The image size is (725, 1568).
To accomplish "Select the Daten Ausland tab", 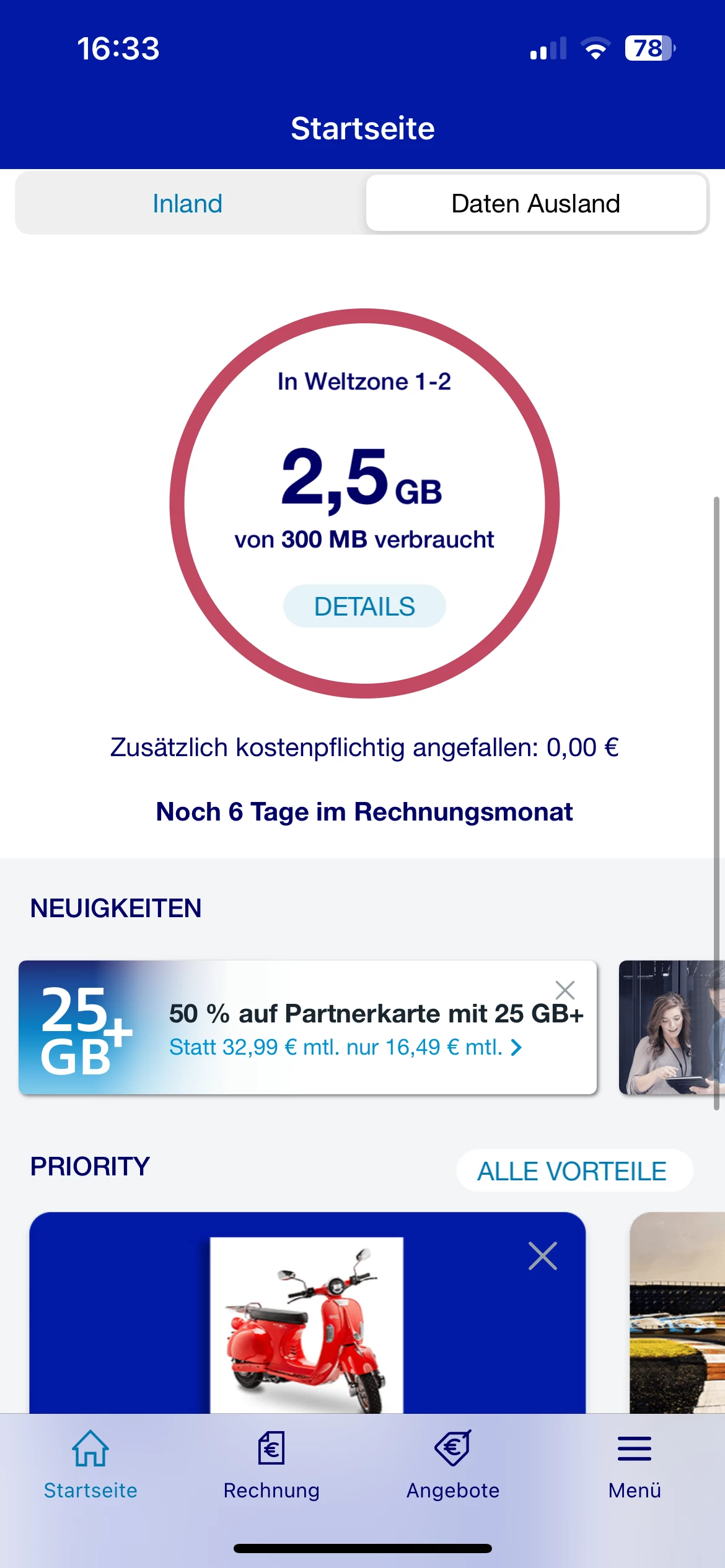I will coord(535,204).
